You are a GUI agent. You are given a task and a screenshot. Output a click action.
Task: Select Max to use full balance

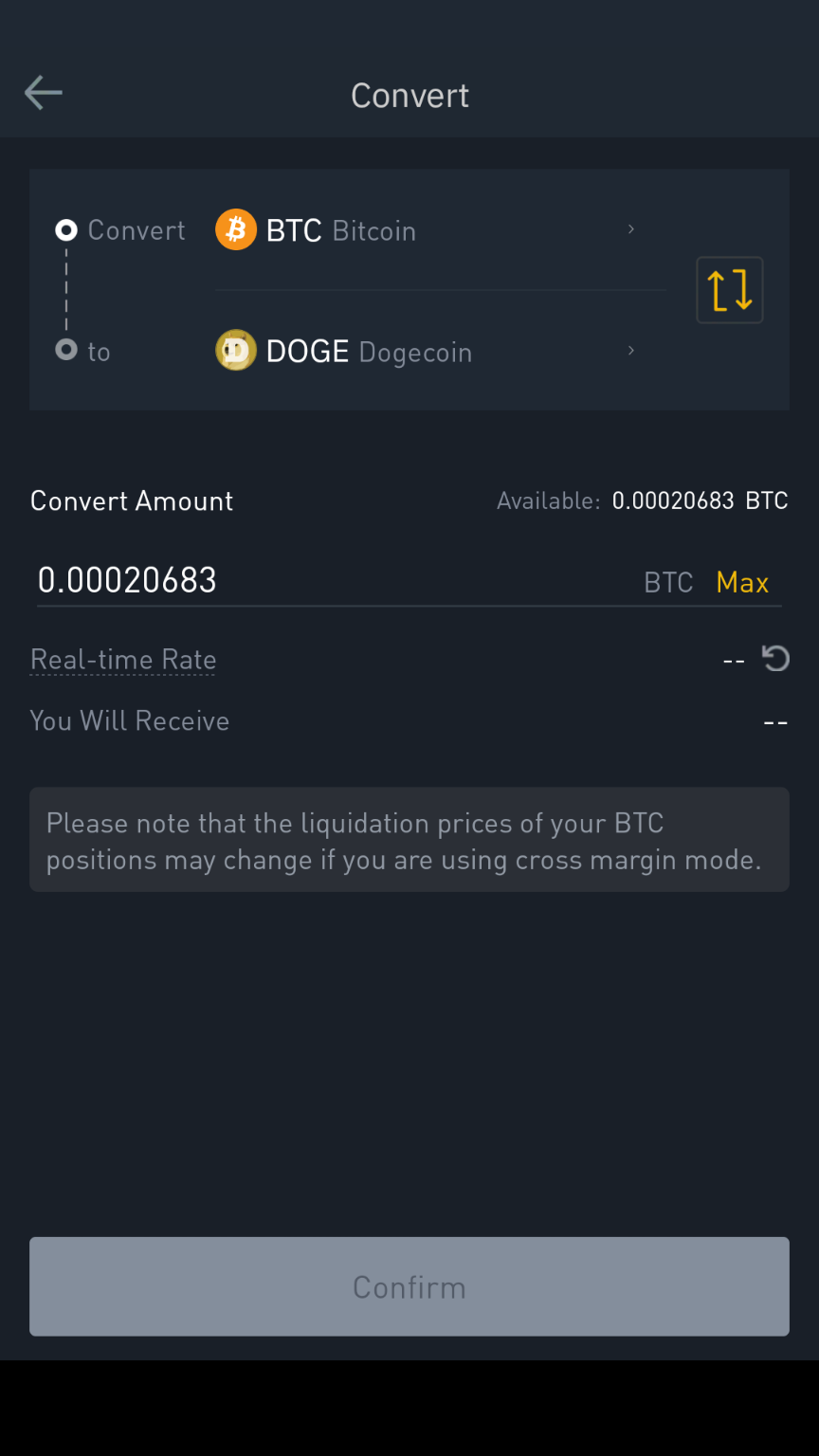(x=742, y=582)
